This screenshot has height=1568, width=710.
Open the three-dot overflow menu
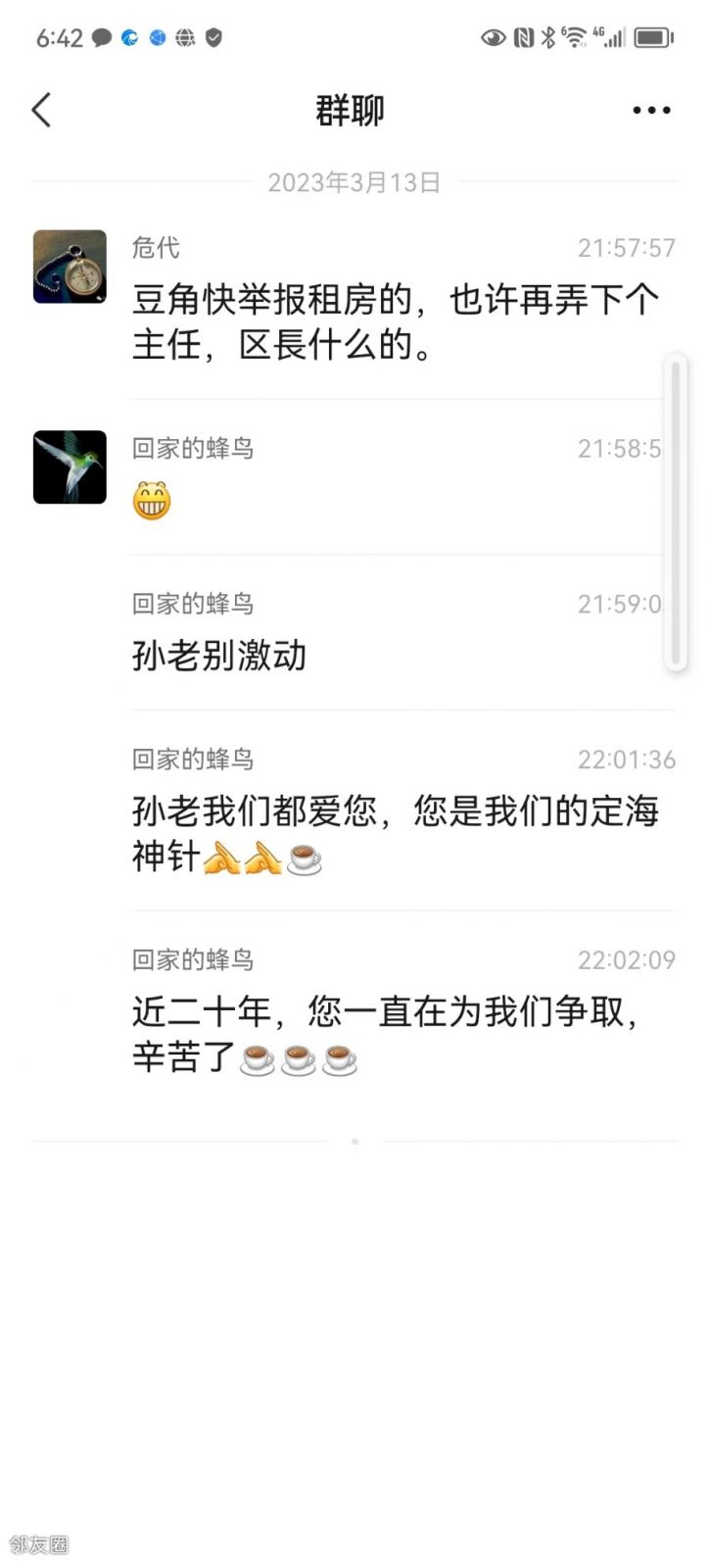coord(651,110)
